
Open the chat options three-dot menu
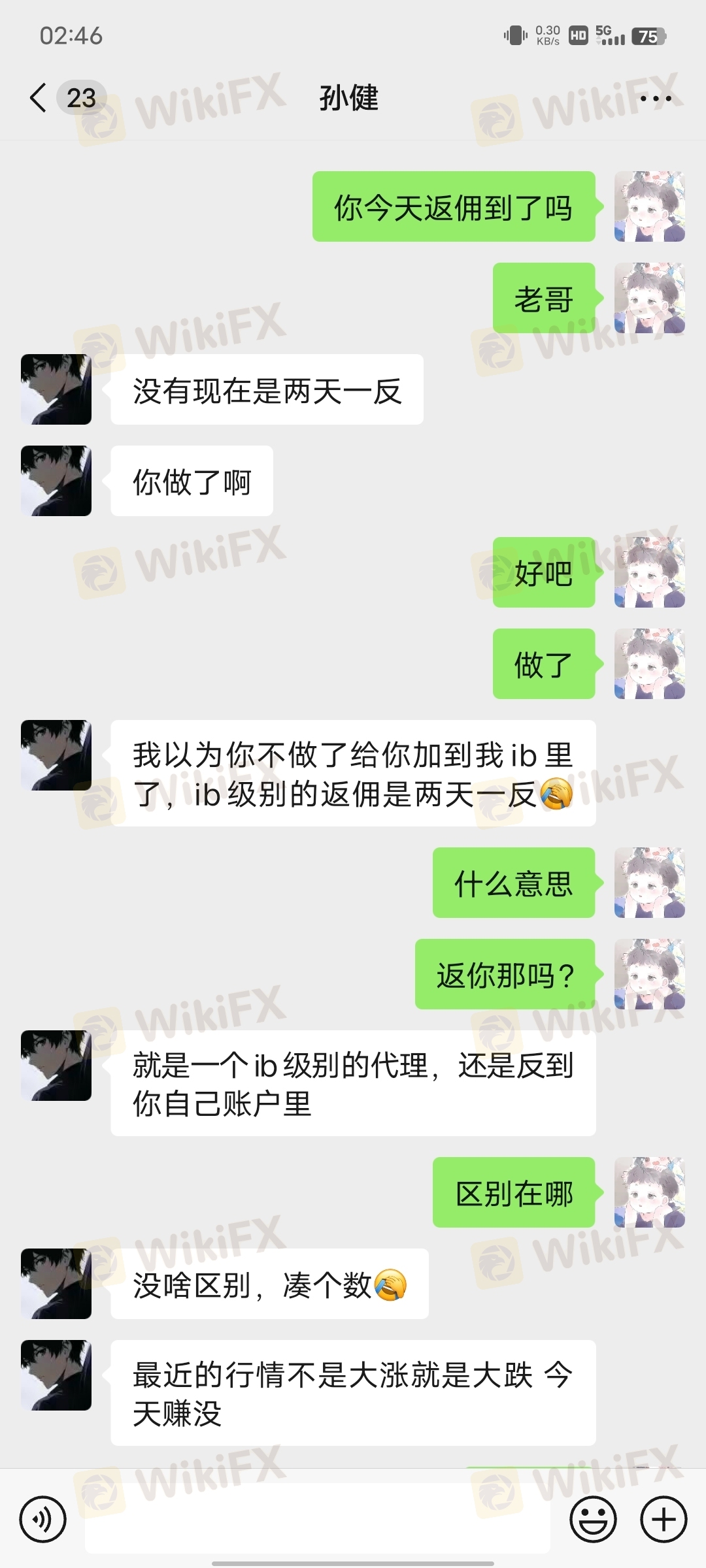[x=655, y=99]
